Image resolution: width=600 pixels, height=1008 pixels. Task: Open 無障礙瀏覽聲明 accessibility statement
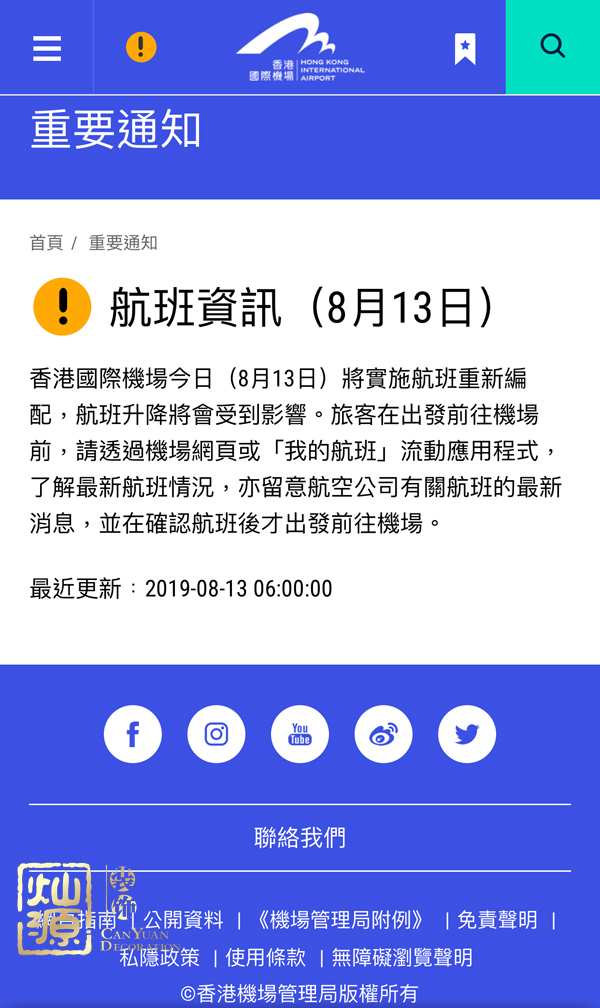click(x=402, y=957)
